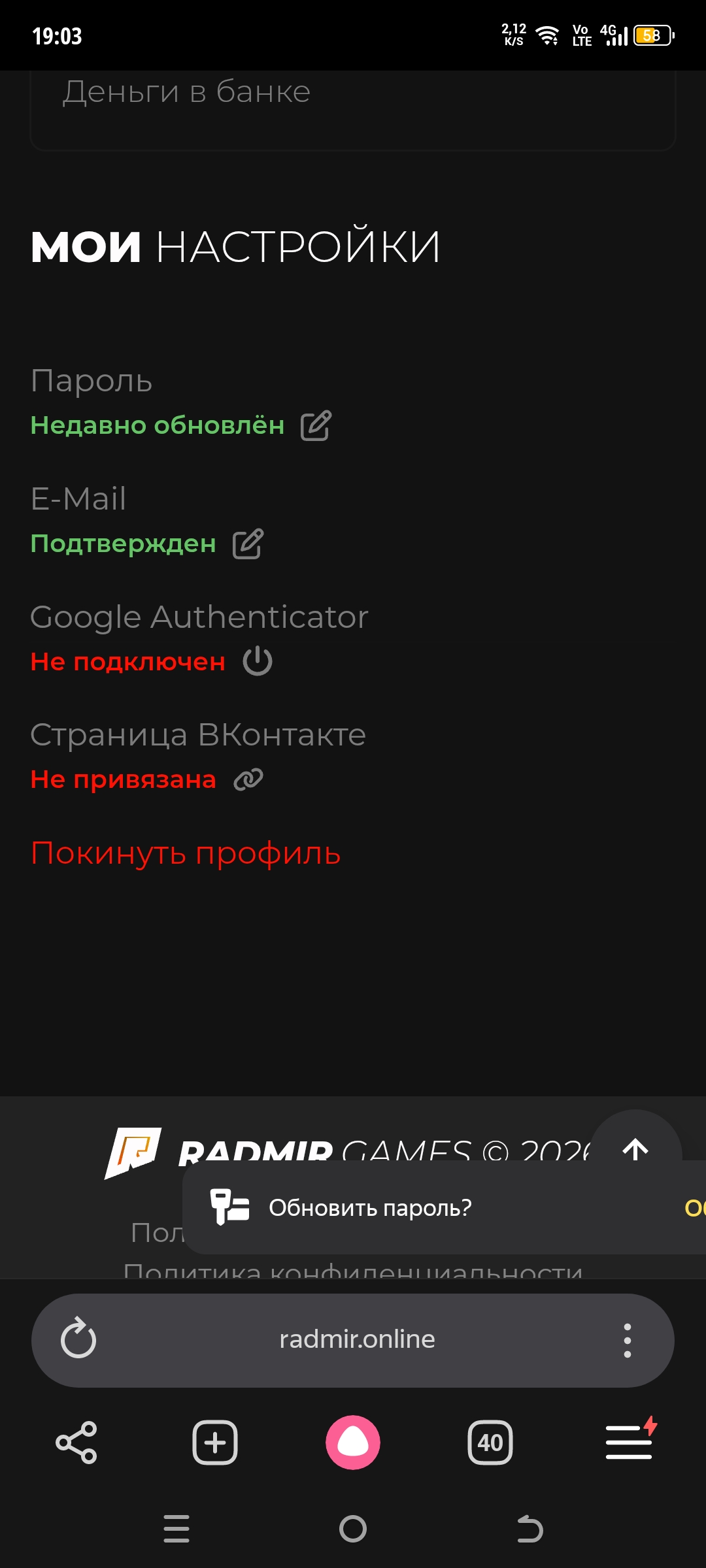Open radmir.online address bar

[357, 1340]
